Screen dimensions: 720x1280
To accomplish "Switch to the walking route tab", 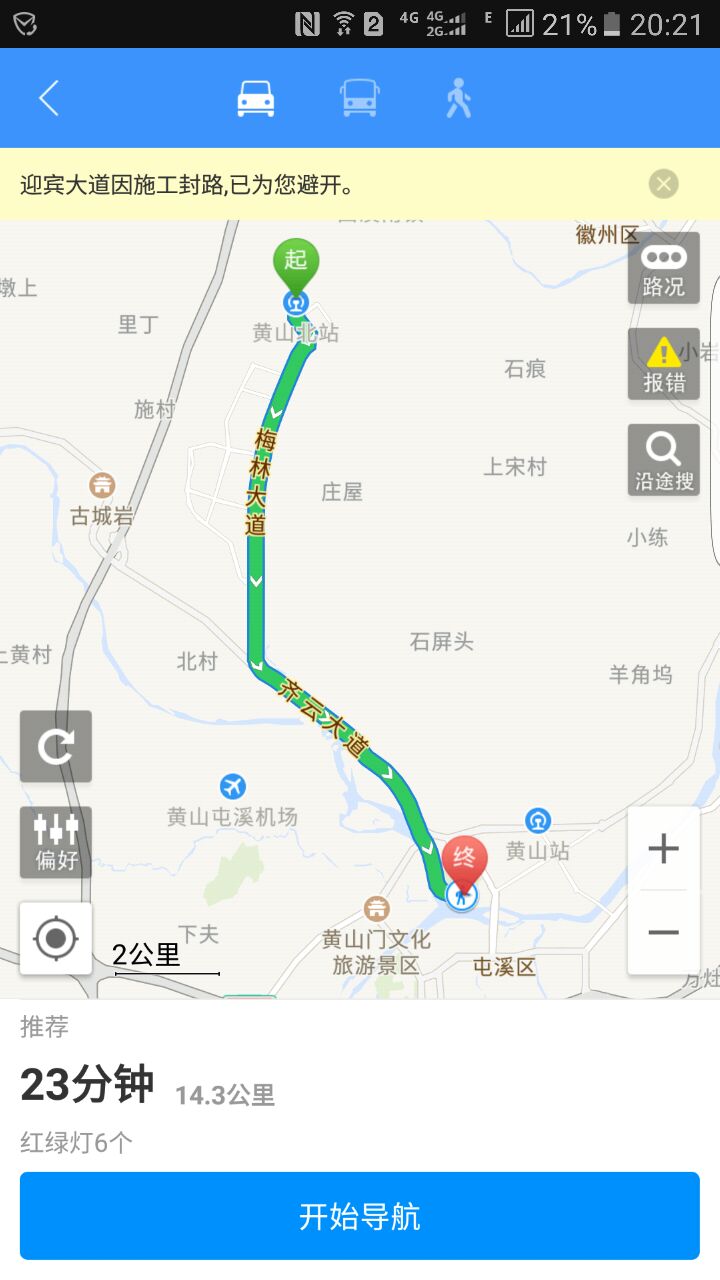I will coord(459,98).
